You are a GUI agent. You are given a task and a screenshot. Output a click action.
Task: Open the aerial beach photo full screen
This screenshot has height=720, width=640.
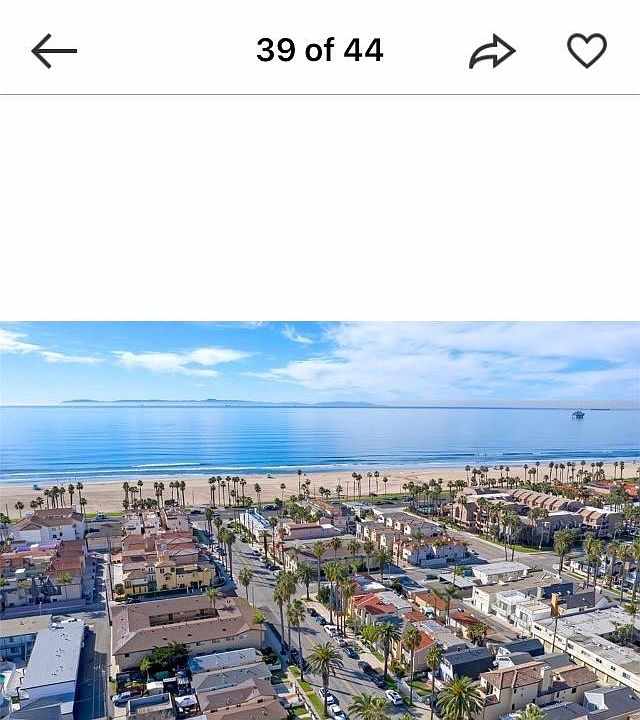tap(320, 520)
